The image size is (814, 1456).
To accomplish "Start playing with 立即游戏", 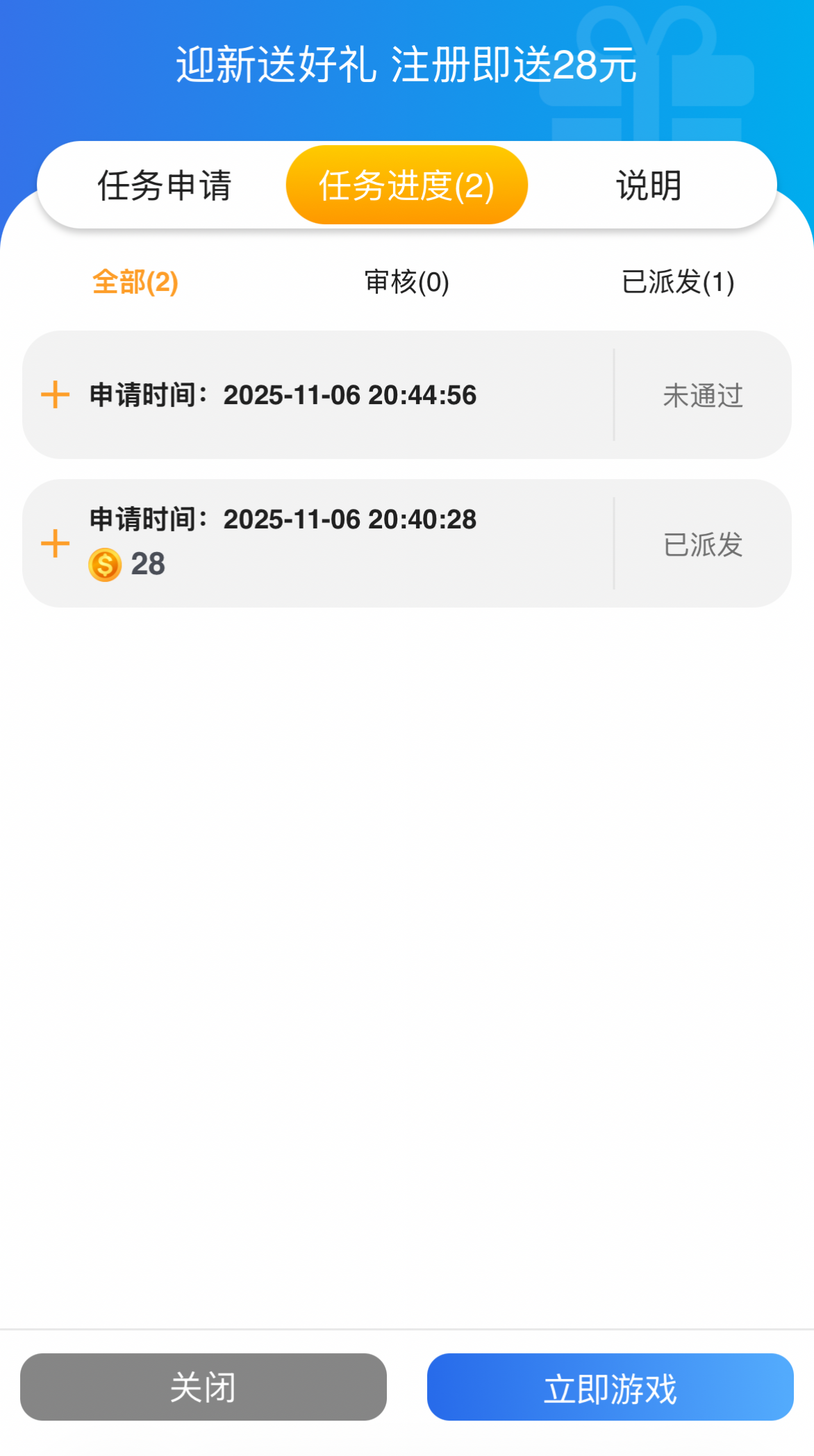I will pyautogui.click(x=610, y=1387).
